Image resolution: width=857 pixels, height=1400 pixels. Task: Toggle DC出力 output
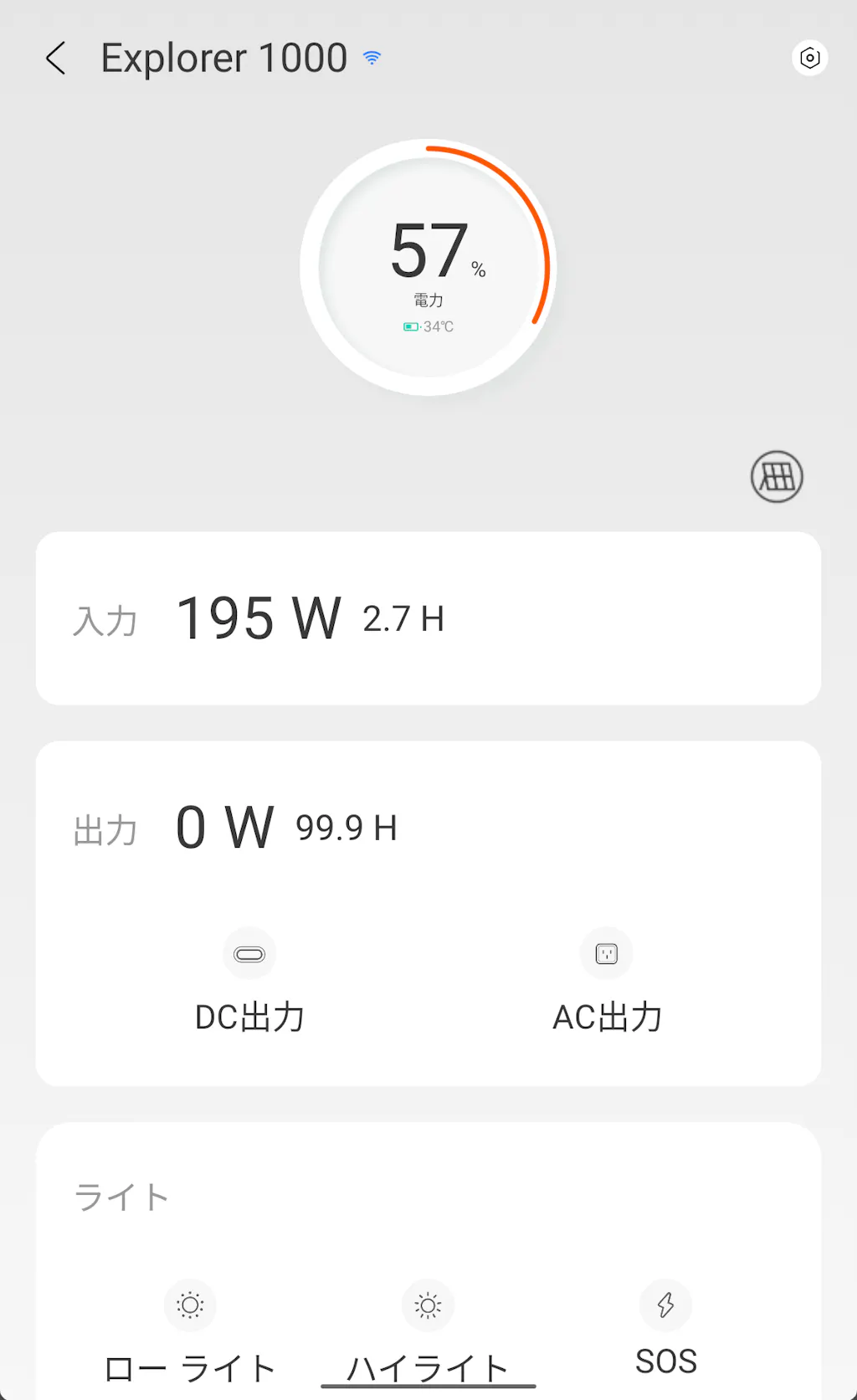pos(249,955)
